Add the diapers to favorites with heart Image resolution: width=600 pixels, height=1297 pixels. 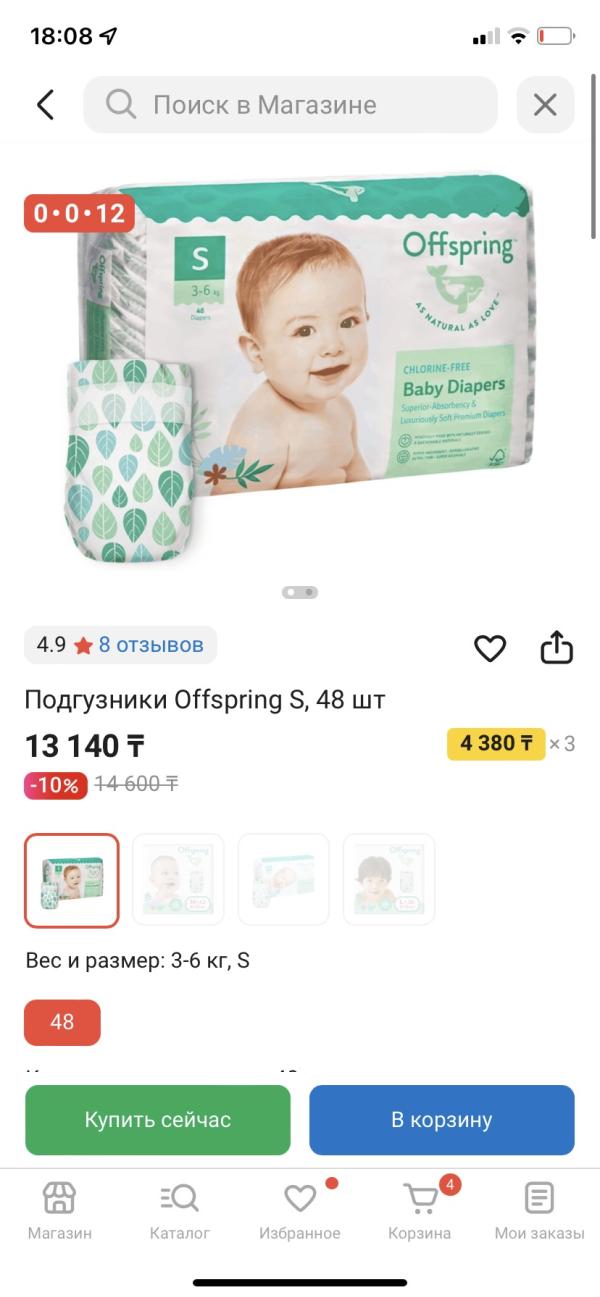coord(490,649)
